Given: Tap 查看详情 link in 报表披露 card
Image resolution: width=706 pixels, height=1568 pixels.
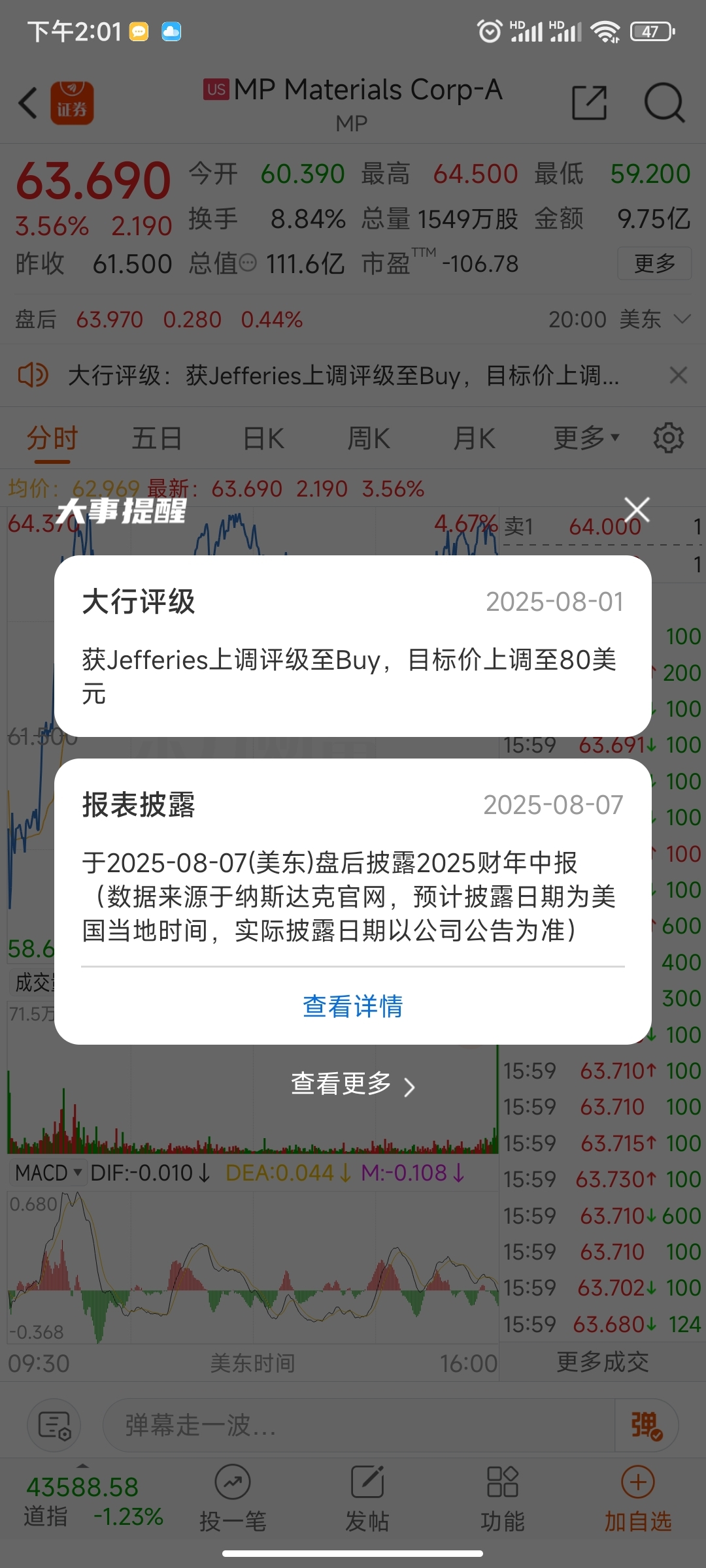Looking at the screenshot, I should 353,1006.
